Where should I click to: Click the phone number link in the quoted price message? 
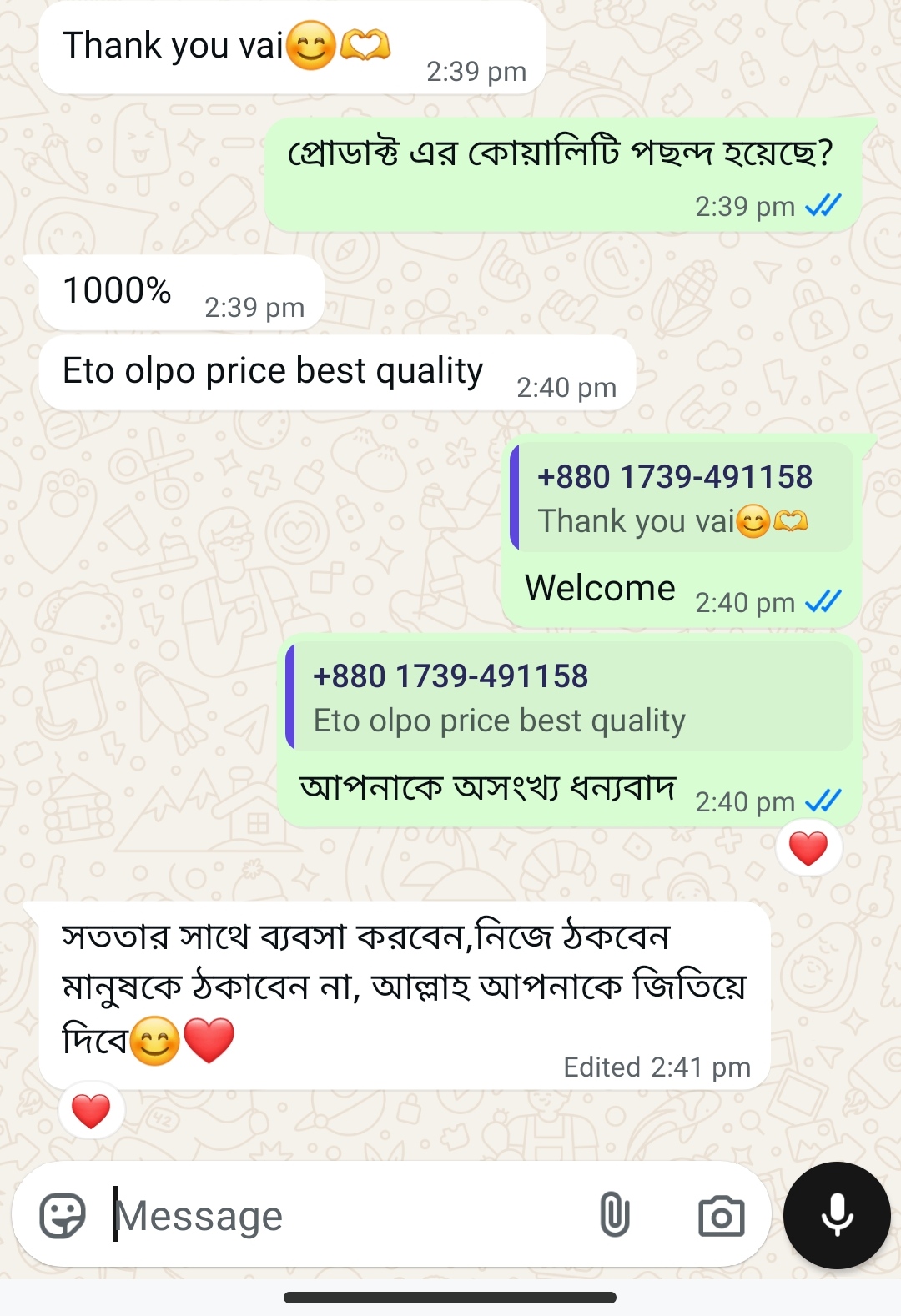pos(452,676)
